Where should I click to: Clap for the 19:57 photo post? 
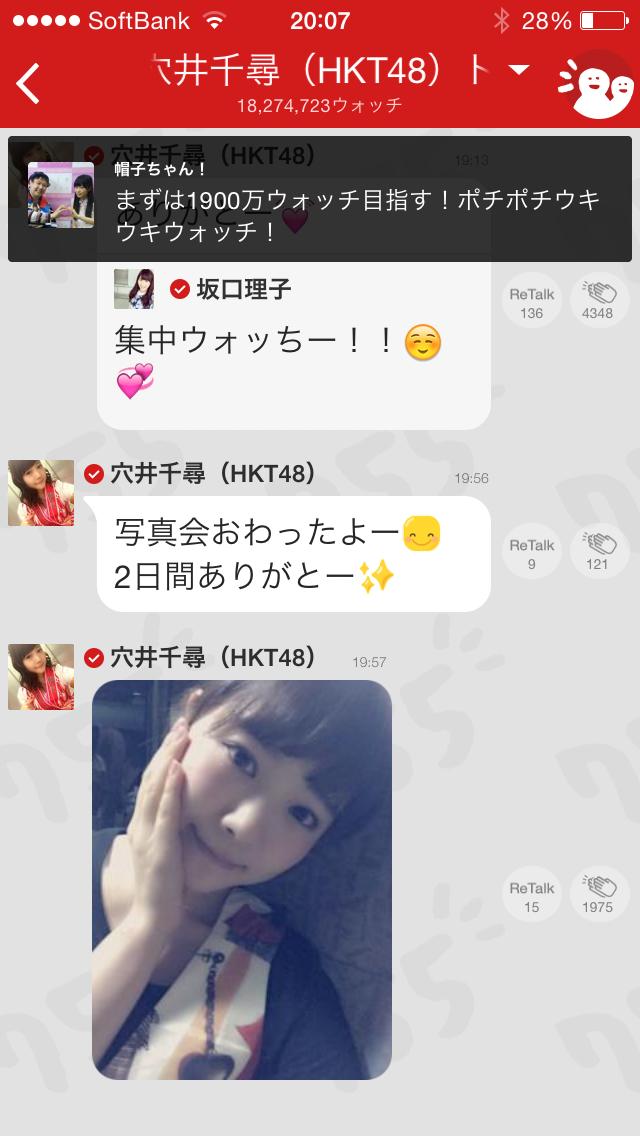(x=599, y=895)
